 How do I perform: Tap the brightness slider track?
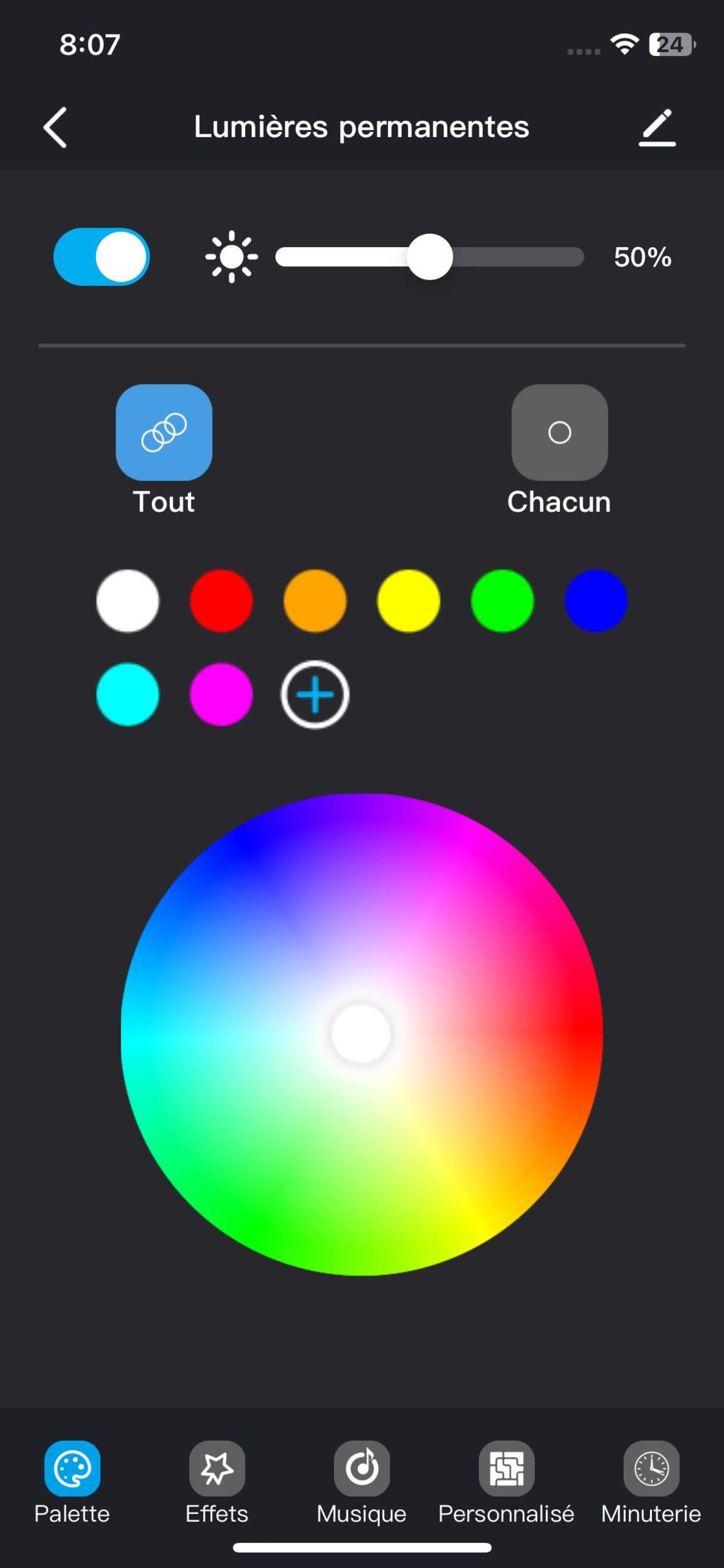[x=514, y=257]
